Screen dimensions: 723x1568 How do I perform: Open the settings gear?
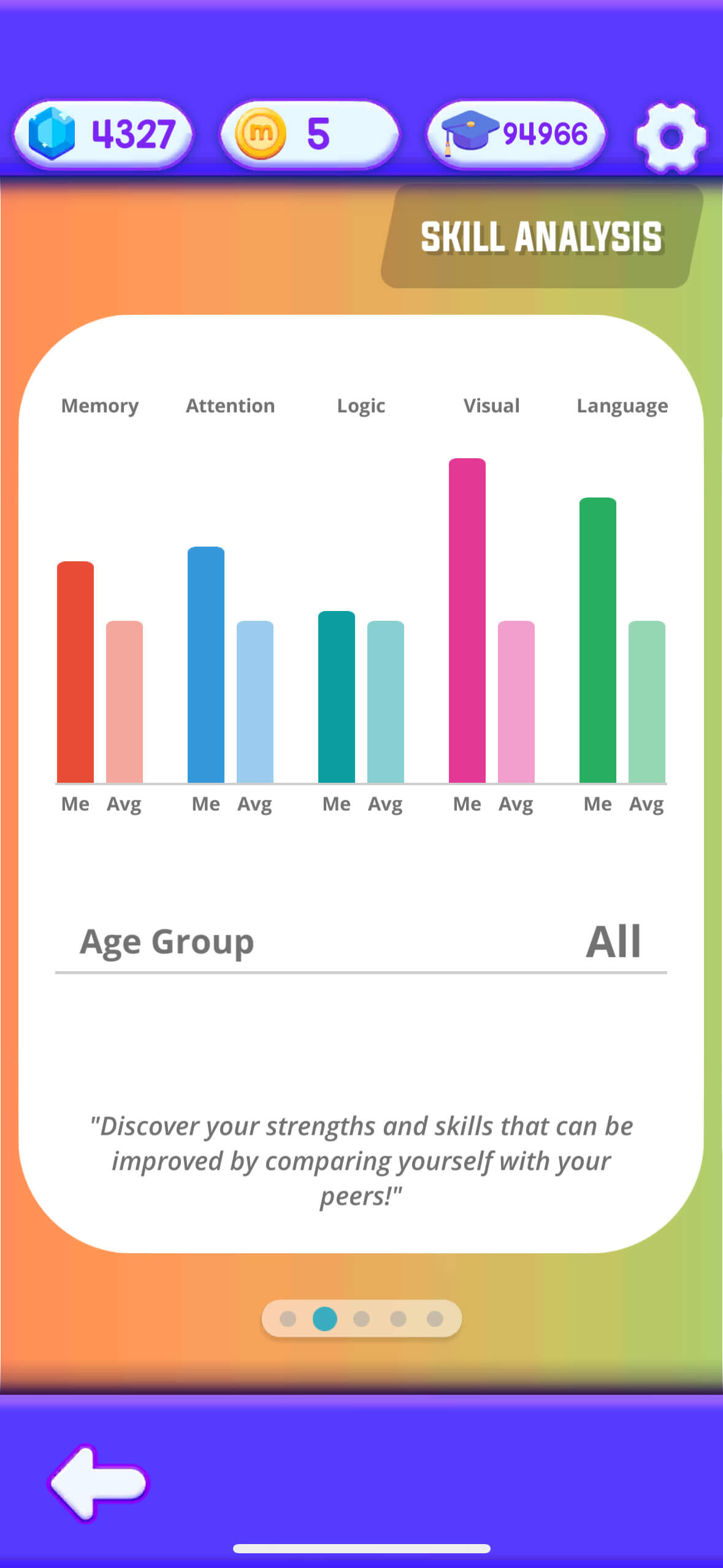point(671,136)
